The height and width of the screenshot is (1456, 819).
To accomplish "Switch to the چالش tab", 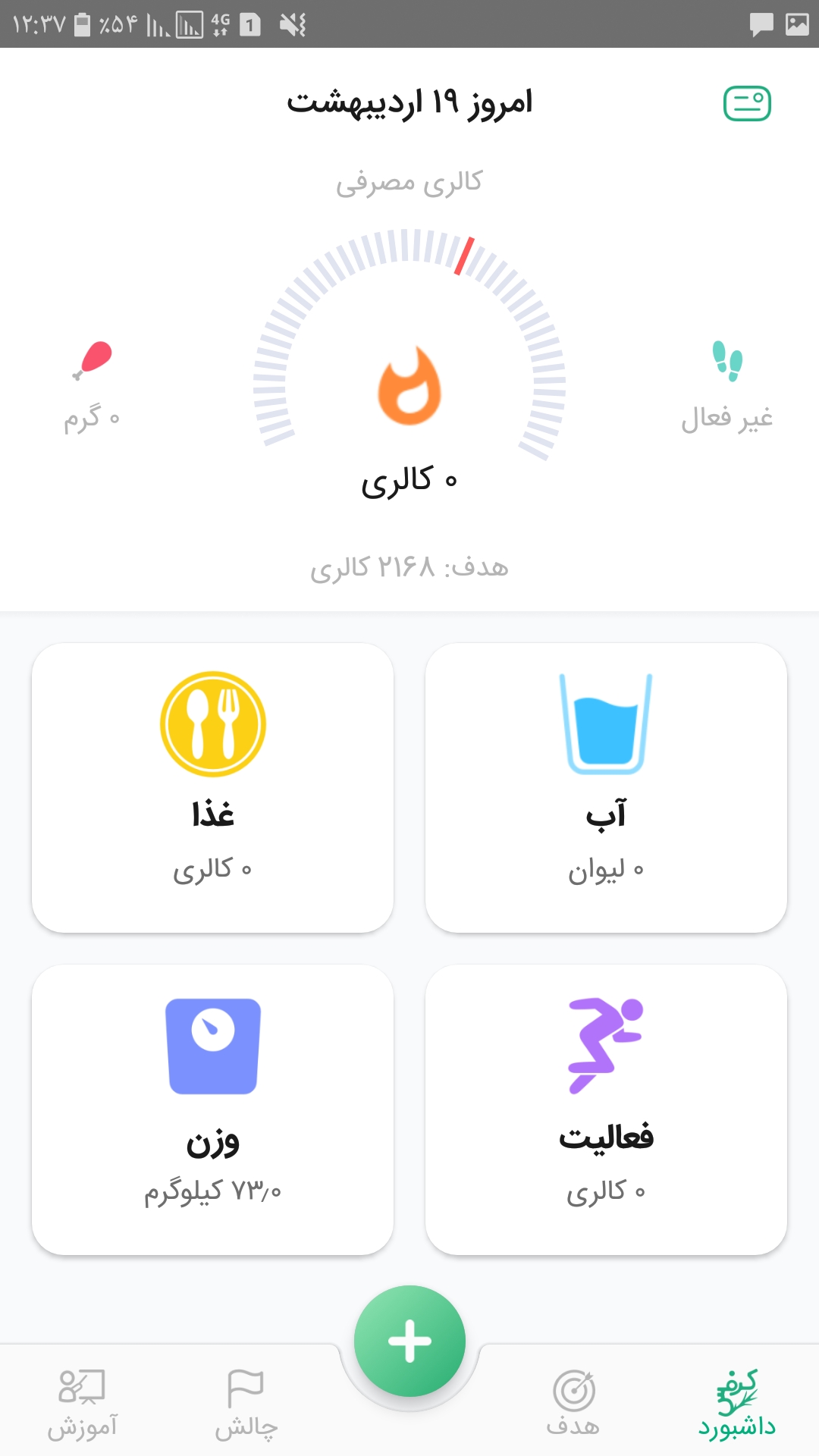I will click(x=246, y=1404).
